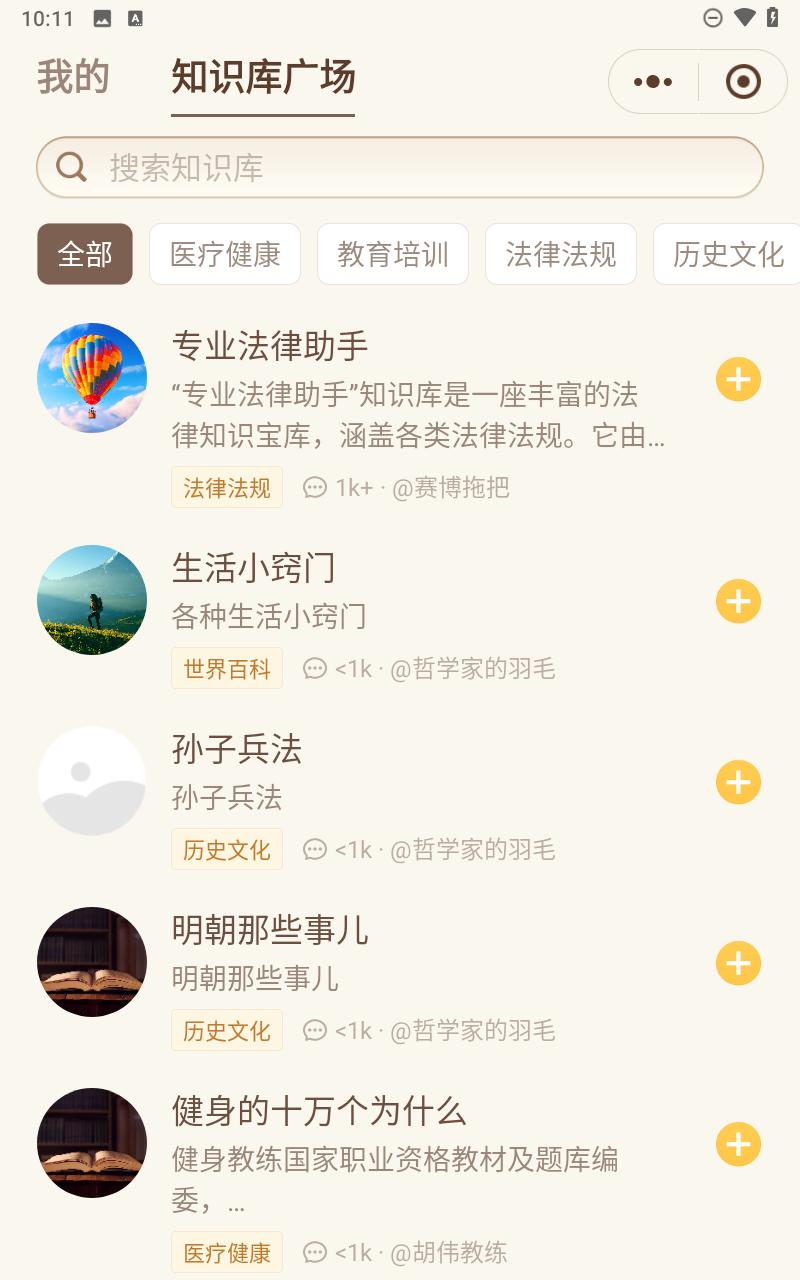Image resolution: width=800 pixels, height=1280 pixels.
Task: Subscribe to 专业法律助手 with the plus toggle
Action: pos(738,379)
